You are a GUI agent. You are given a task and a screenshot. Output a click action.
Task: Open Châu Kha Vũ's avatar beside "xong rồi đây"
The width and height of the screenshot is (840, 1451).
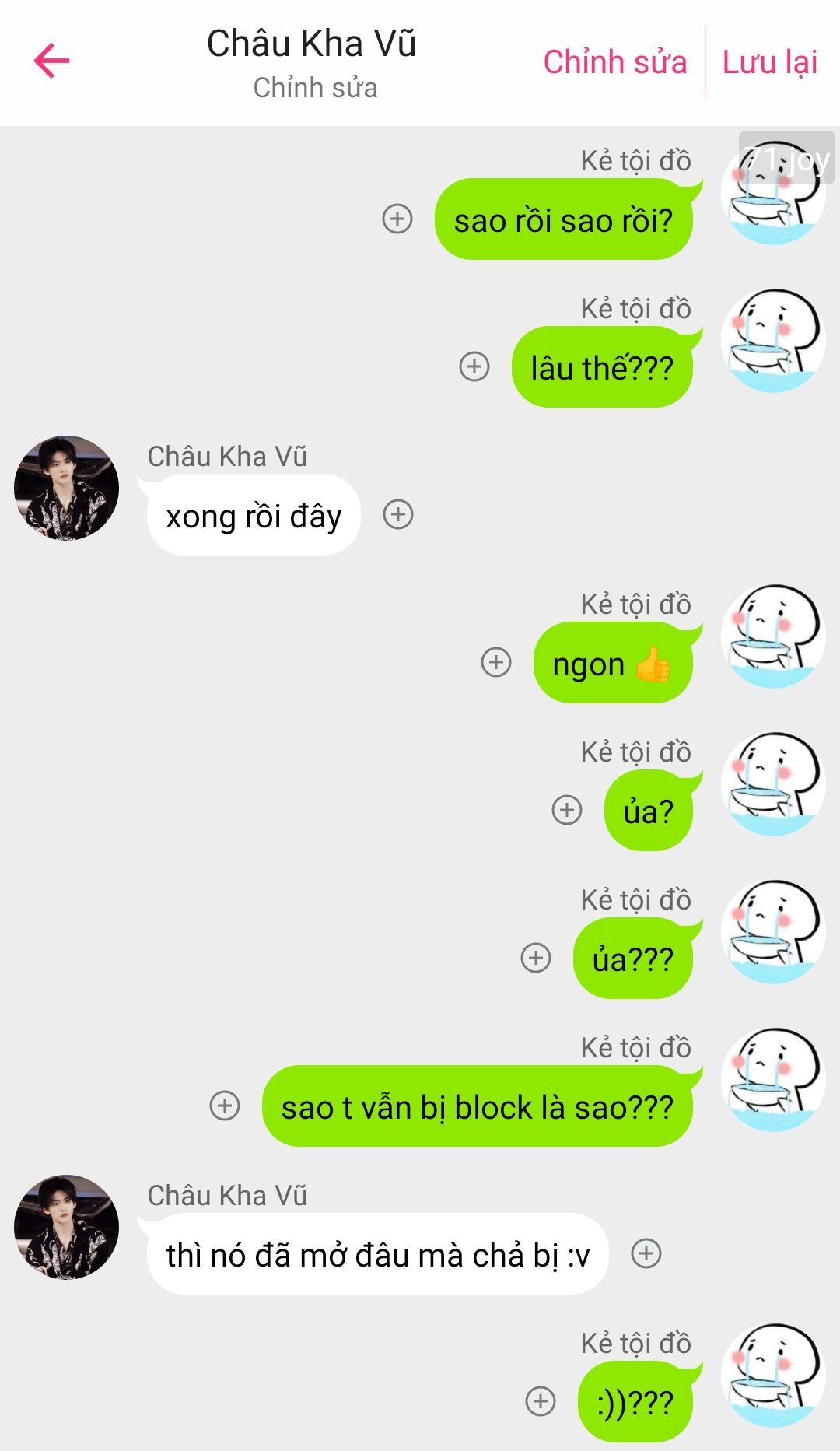67,489
